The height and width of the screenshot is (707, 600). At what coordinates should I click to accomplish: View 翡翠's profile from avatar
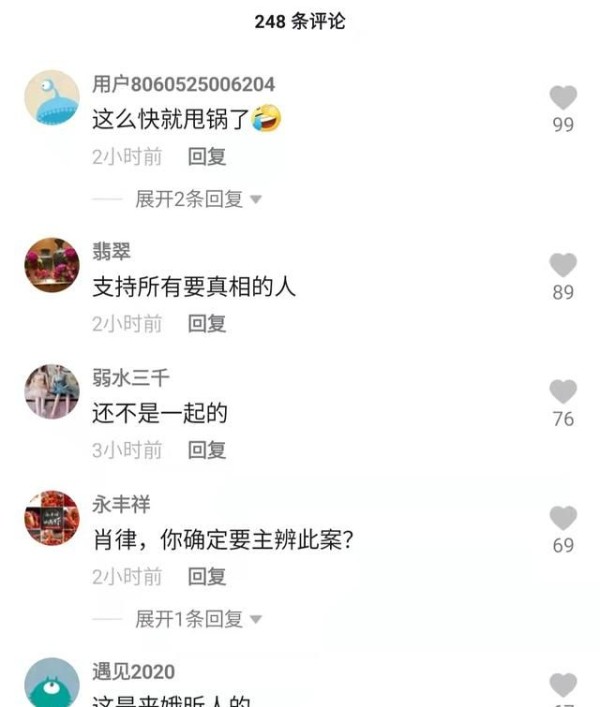click(51, 265)
